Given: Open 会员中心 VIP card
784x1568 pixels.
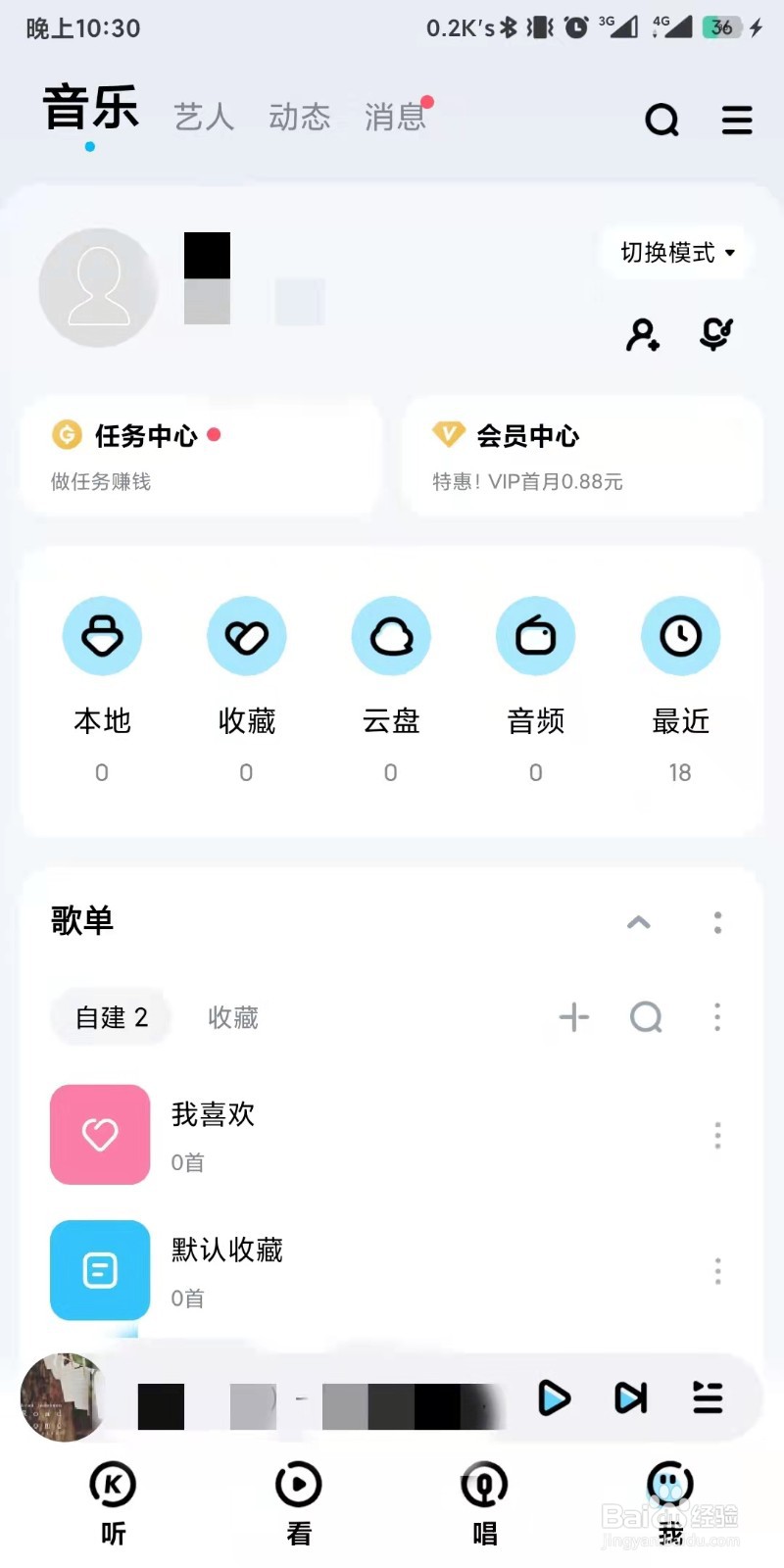Looking at the screenshot, I should (583, 455).
